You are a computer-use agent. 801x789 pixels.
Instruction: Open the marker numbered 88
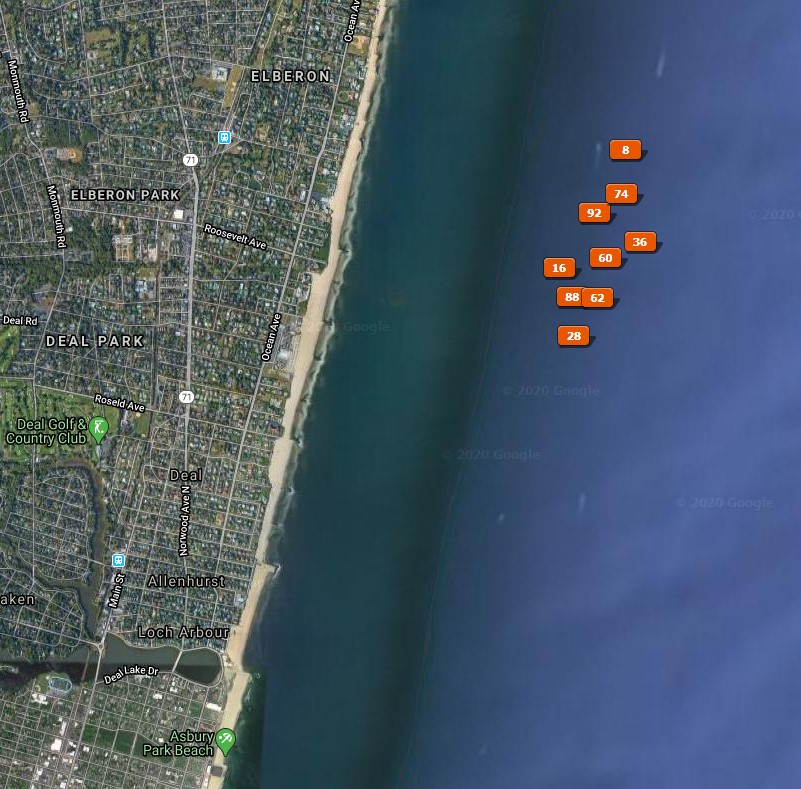tap(570, 297)
